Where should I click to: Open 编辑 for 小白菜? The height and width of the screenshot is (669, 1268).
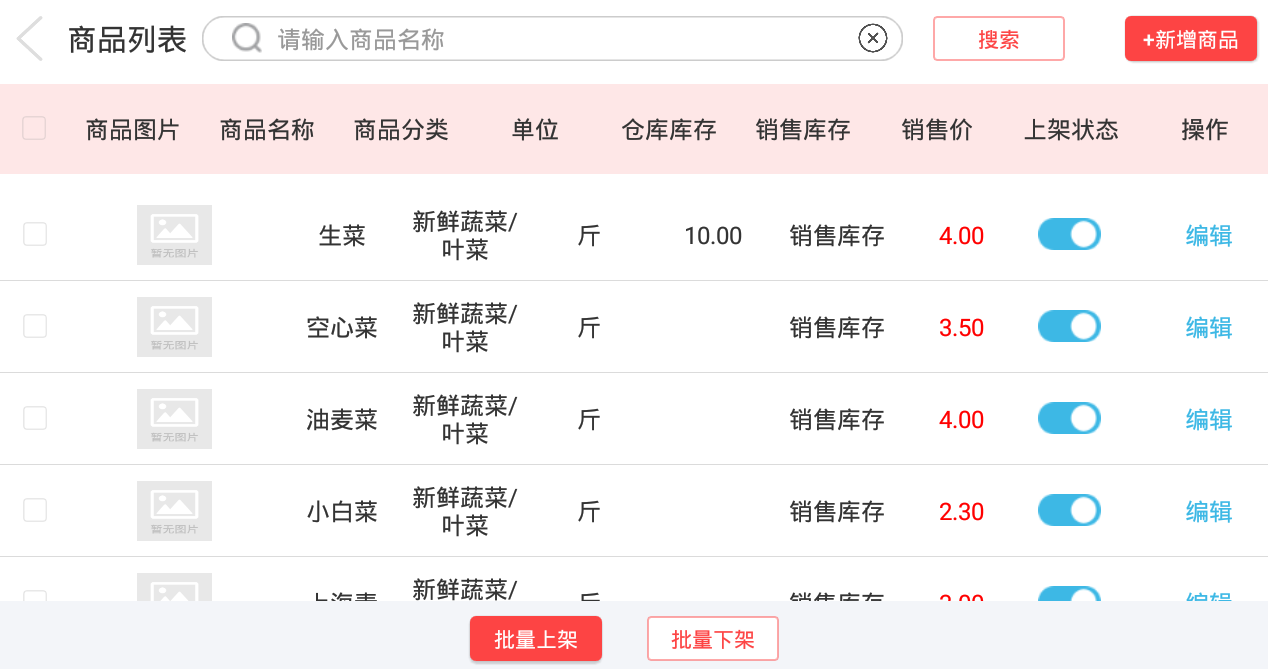tap(1208, 512)
